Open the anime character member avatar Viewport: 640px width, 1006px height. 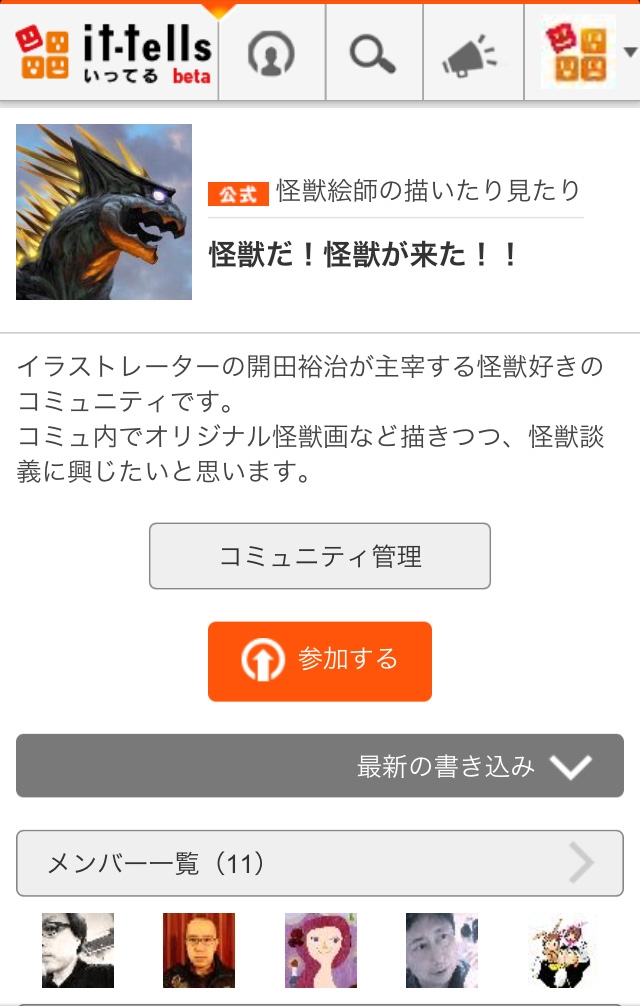[563, 950]
